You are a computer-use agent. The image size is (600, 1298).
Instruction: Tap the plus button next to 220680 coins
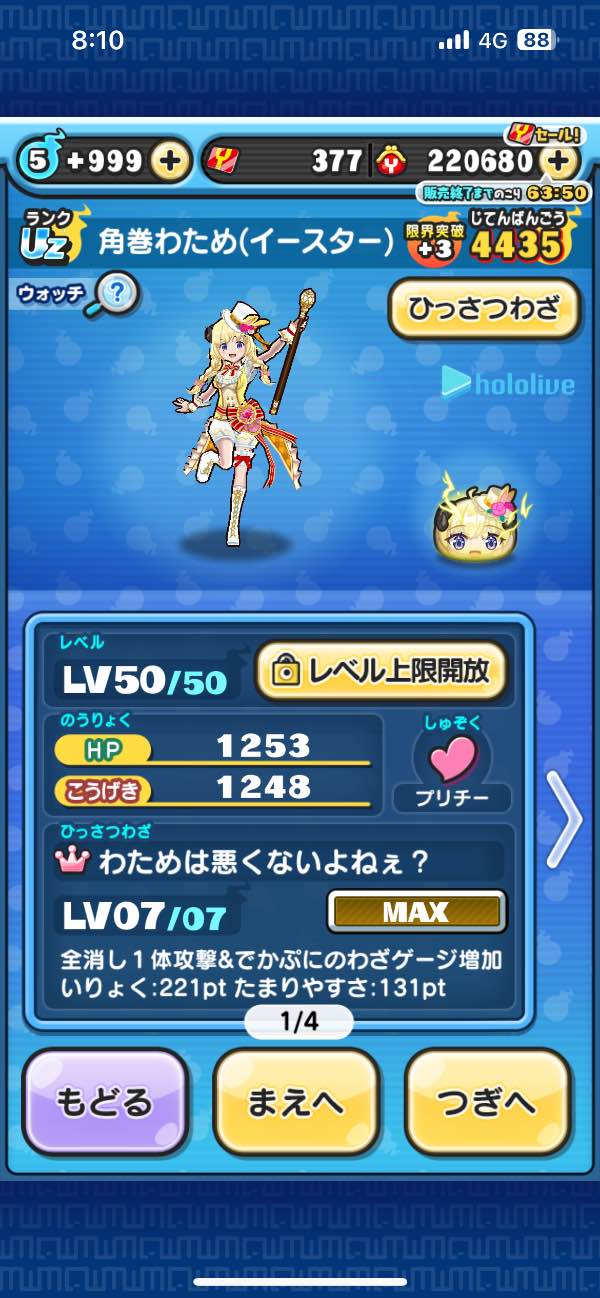pyautogui.click(x=559, y=161)
